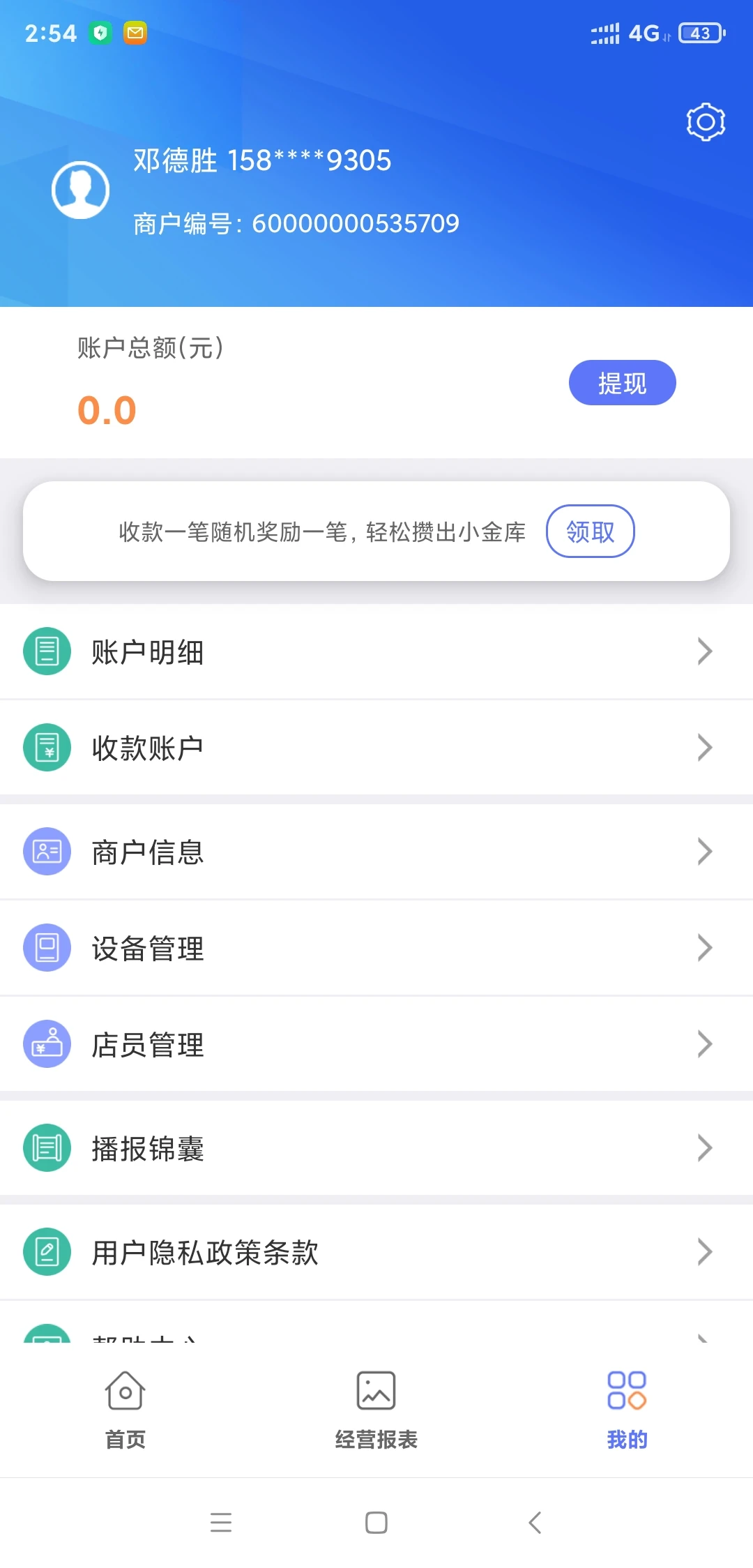
Task: Select the 账户明细 document icon
Action: 47,650
